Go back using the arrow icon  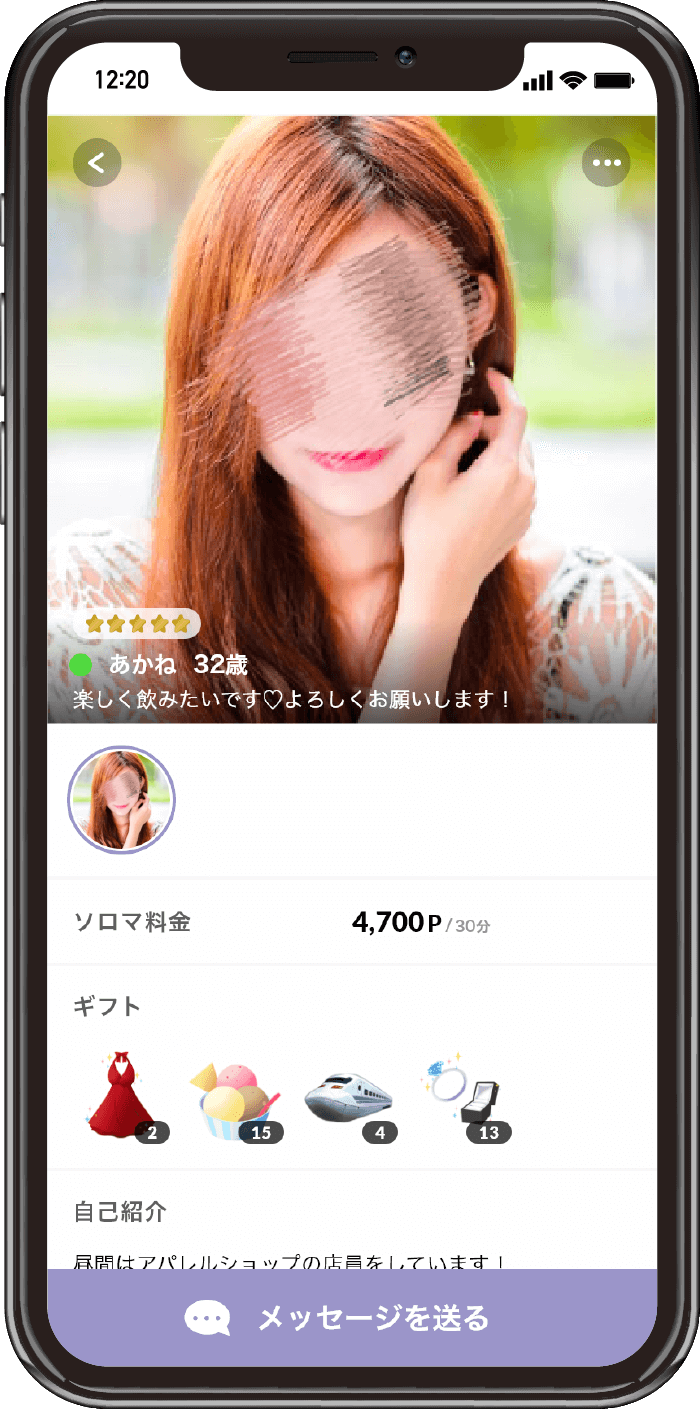[x=97, y=163]
